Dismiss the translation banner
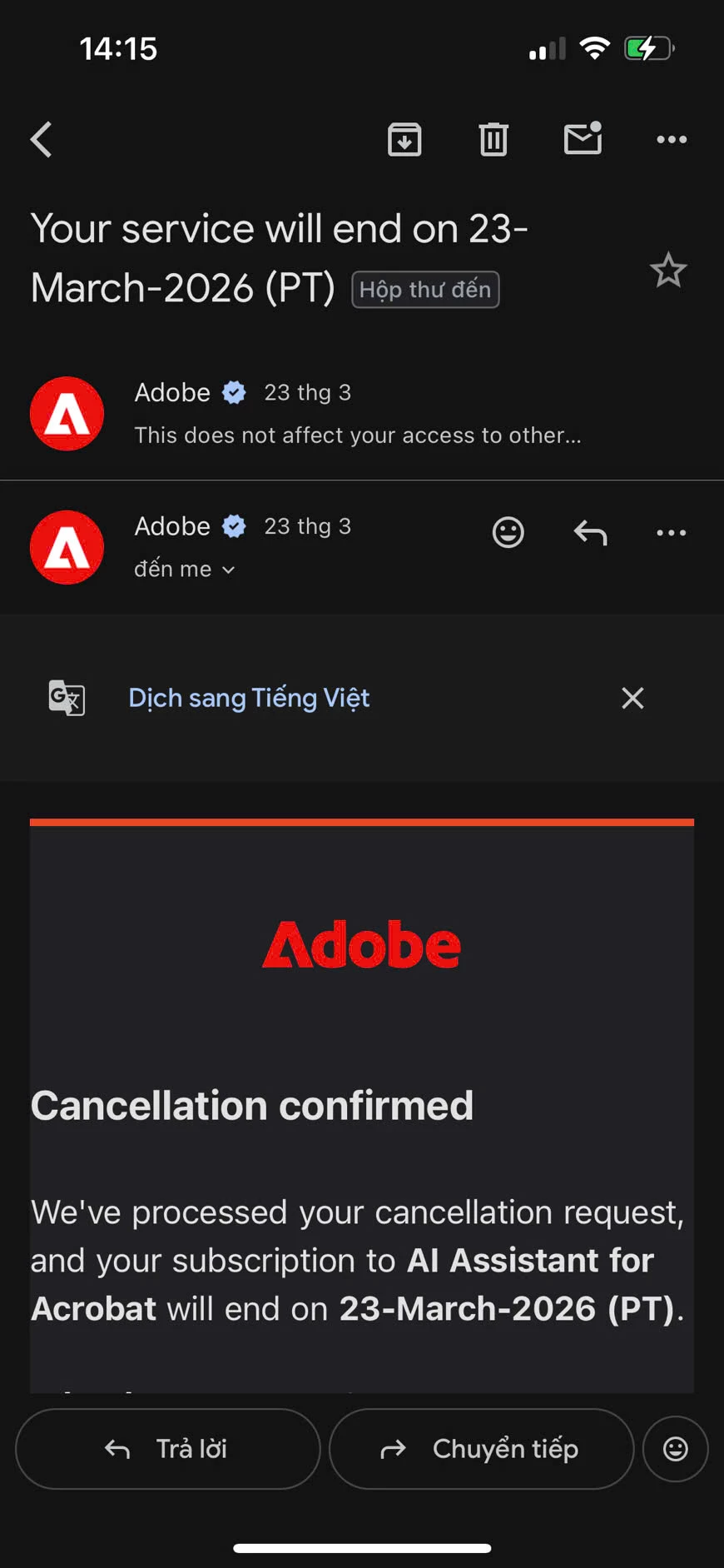724x1568 pixels. tap(632, 698)
